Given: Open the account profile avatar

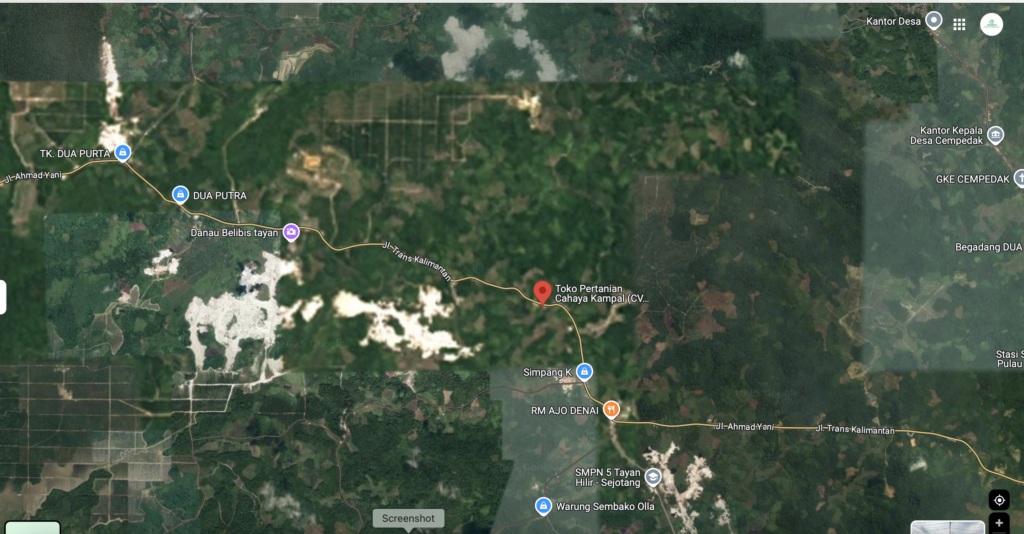Looking at the screenshot, I should [x=991, y=24].
